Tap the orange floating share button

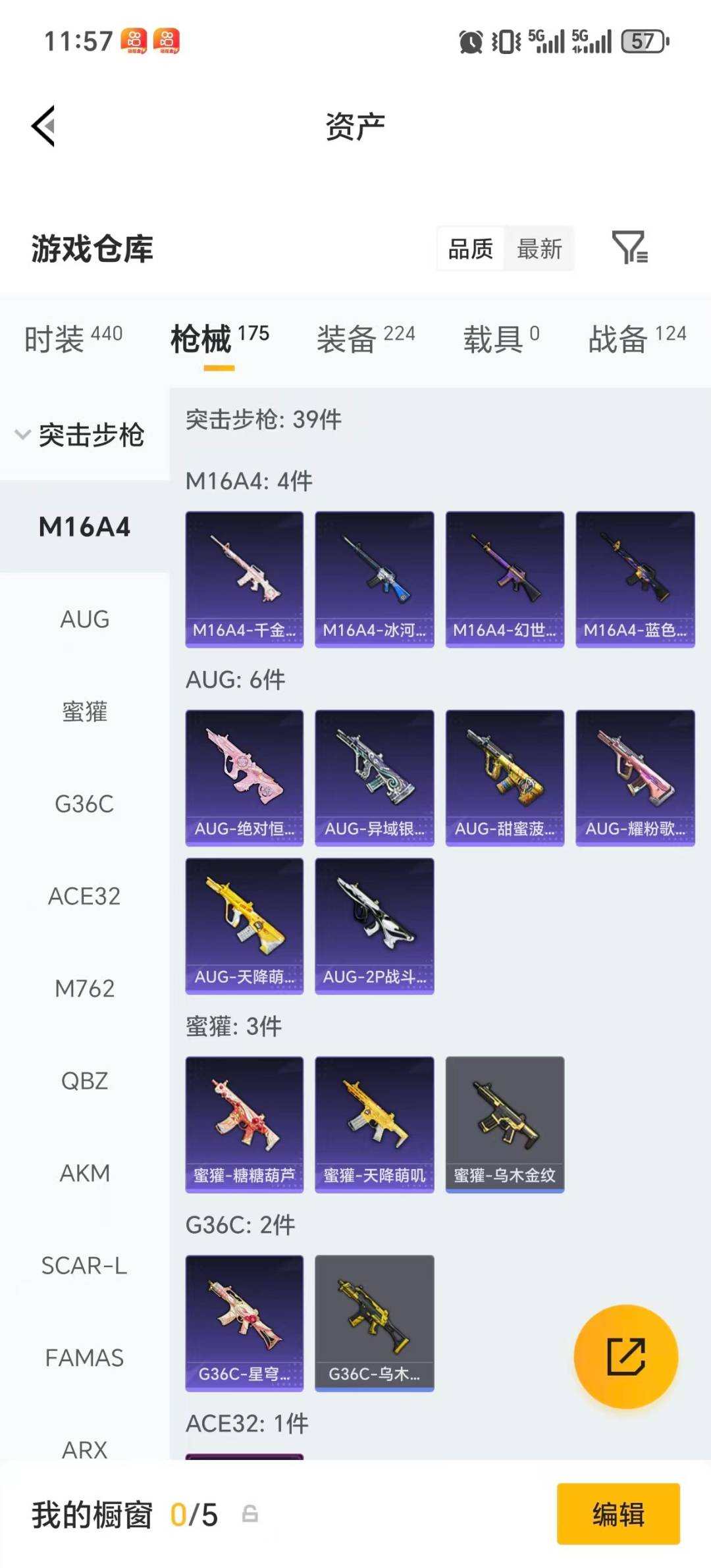click(625, 1356)
